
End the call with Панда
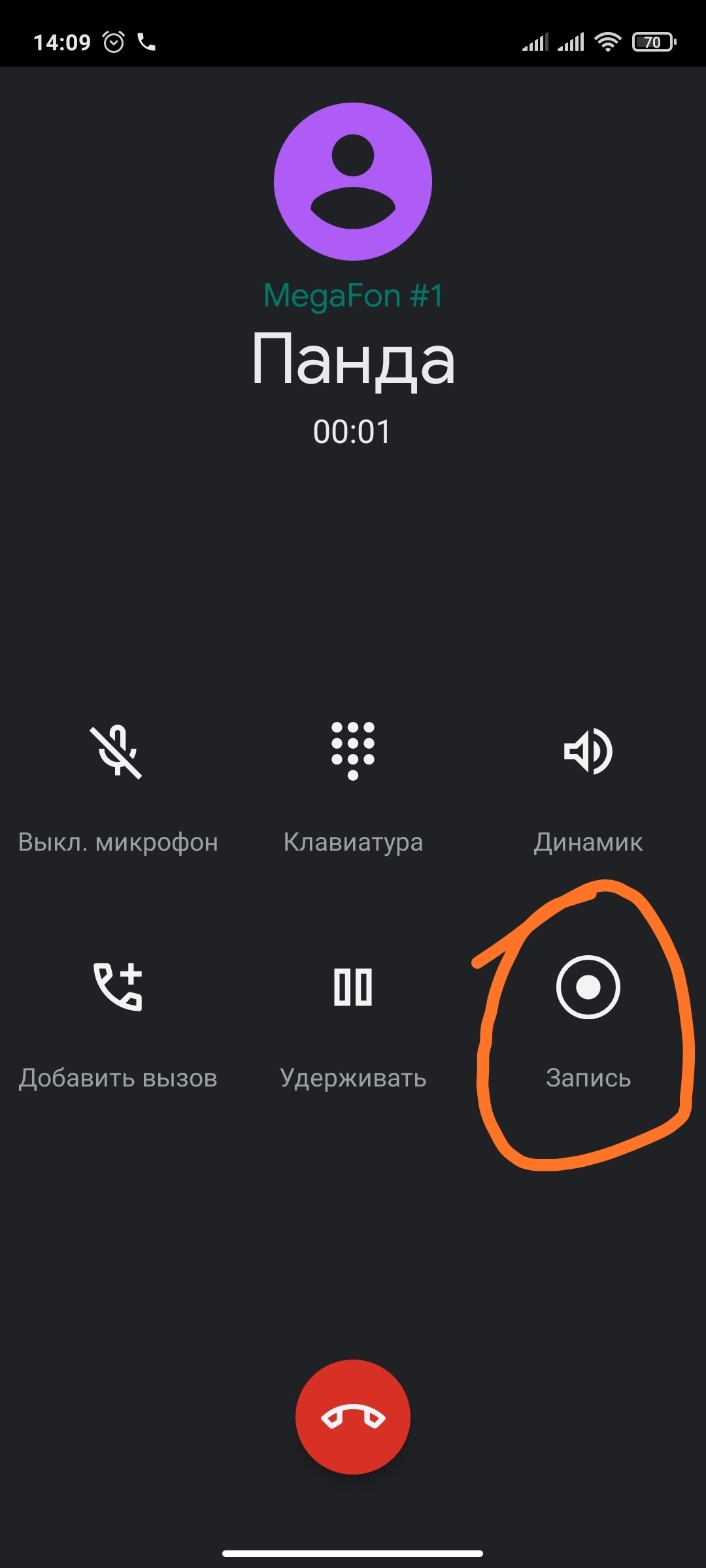click(x=353, y=1416)
